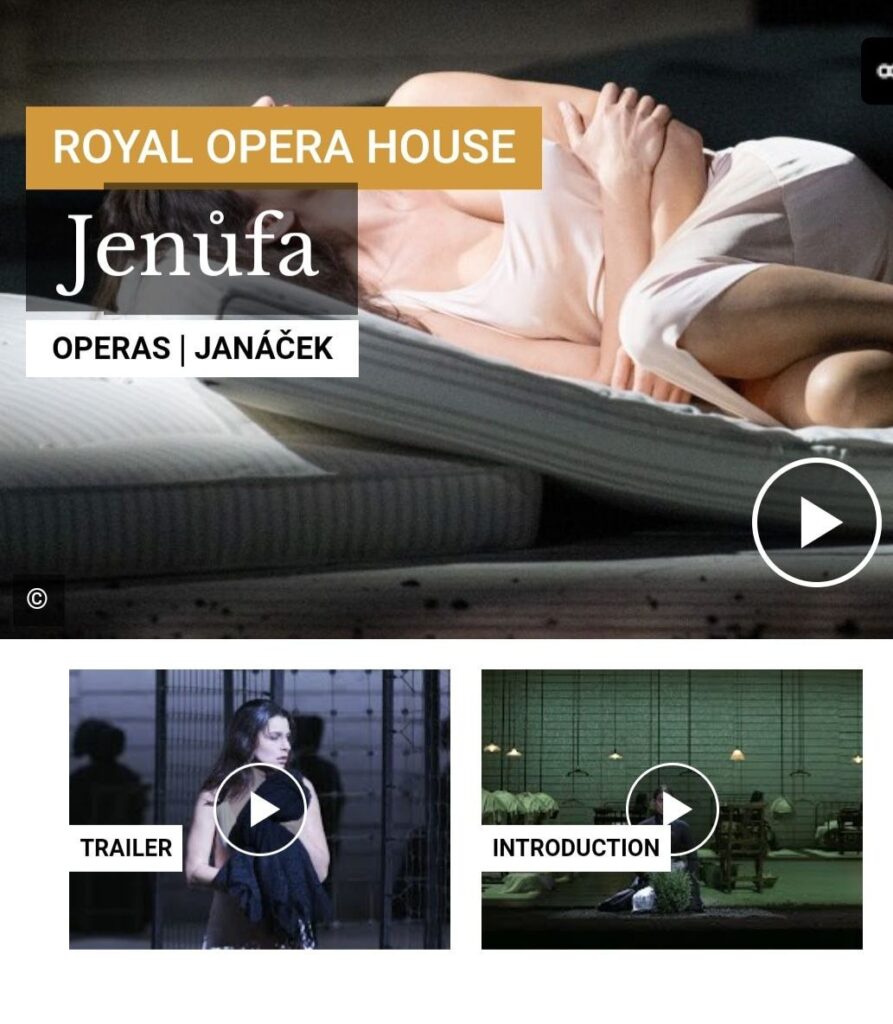Play the Jenůfa opera video
This screenshot has height=1024, width=893.
click(x=816, y=522)
